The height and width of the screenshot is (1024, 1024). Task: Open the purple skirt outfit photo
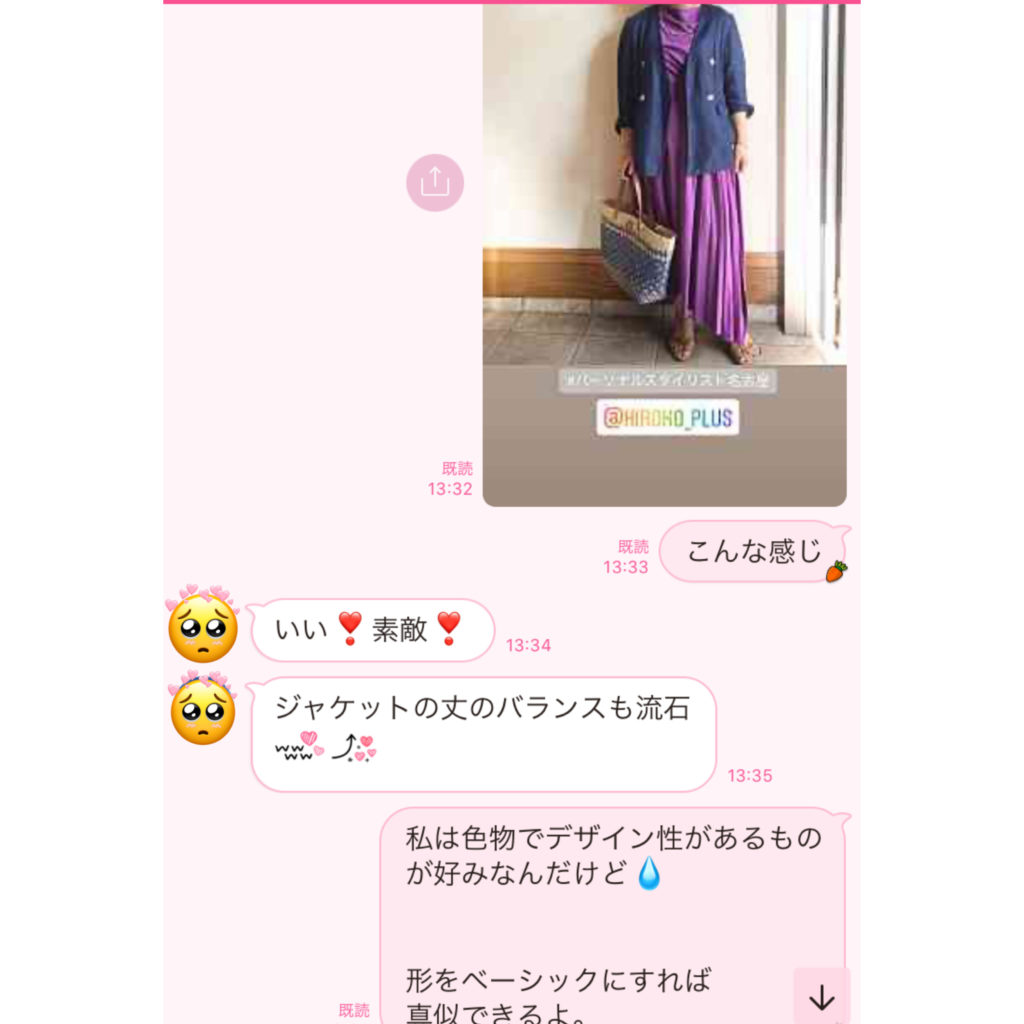664,250
